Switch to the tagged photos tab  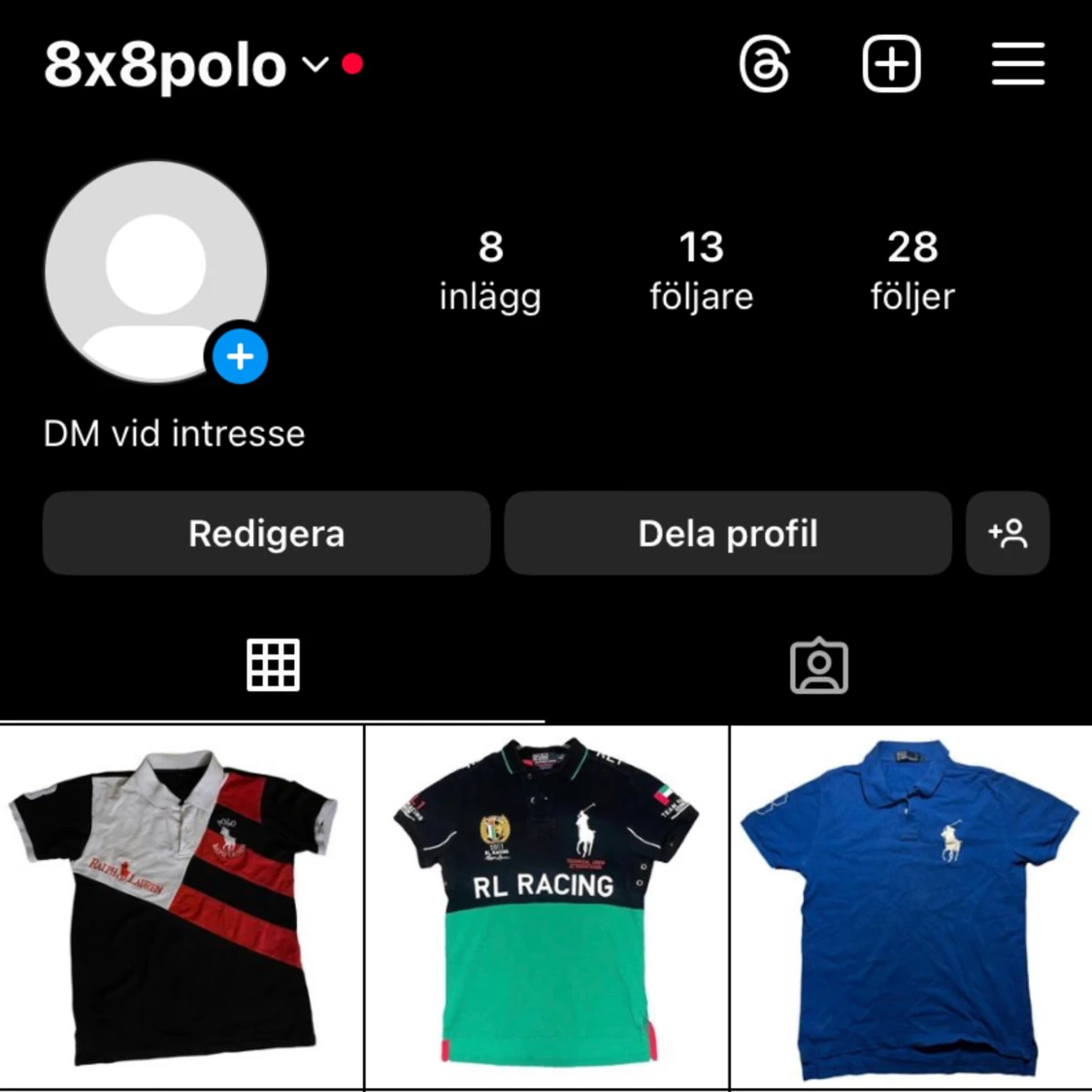click(819, 666)
